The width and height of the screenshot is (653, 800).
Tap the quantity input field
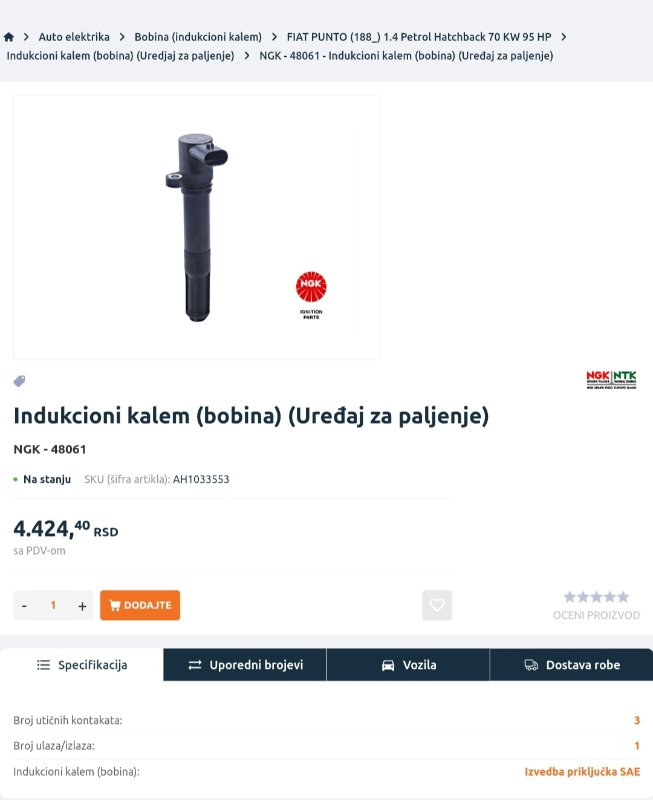53,605
